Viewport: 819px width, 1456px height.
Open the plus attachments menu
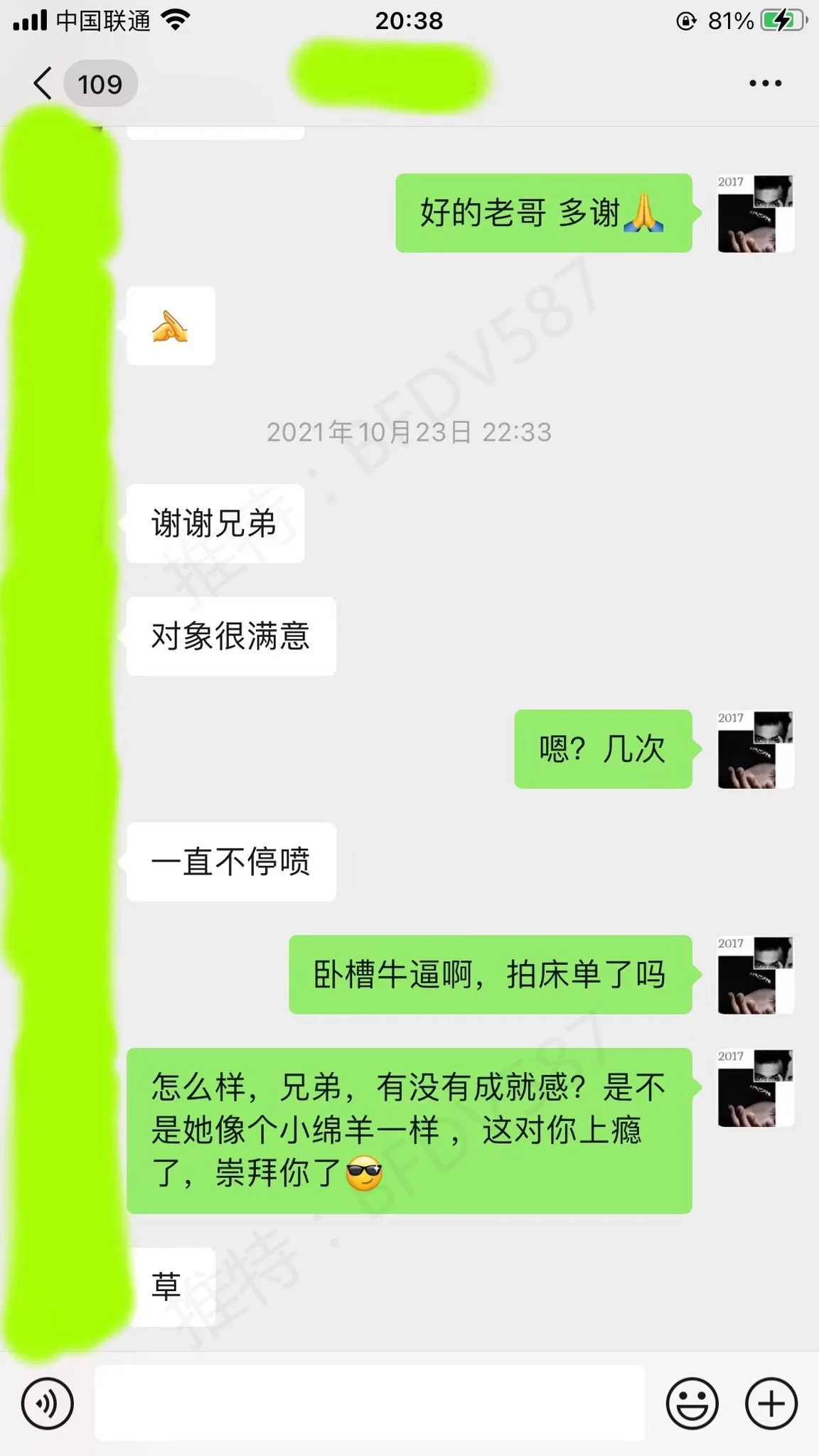(771, 1403)
